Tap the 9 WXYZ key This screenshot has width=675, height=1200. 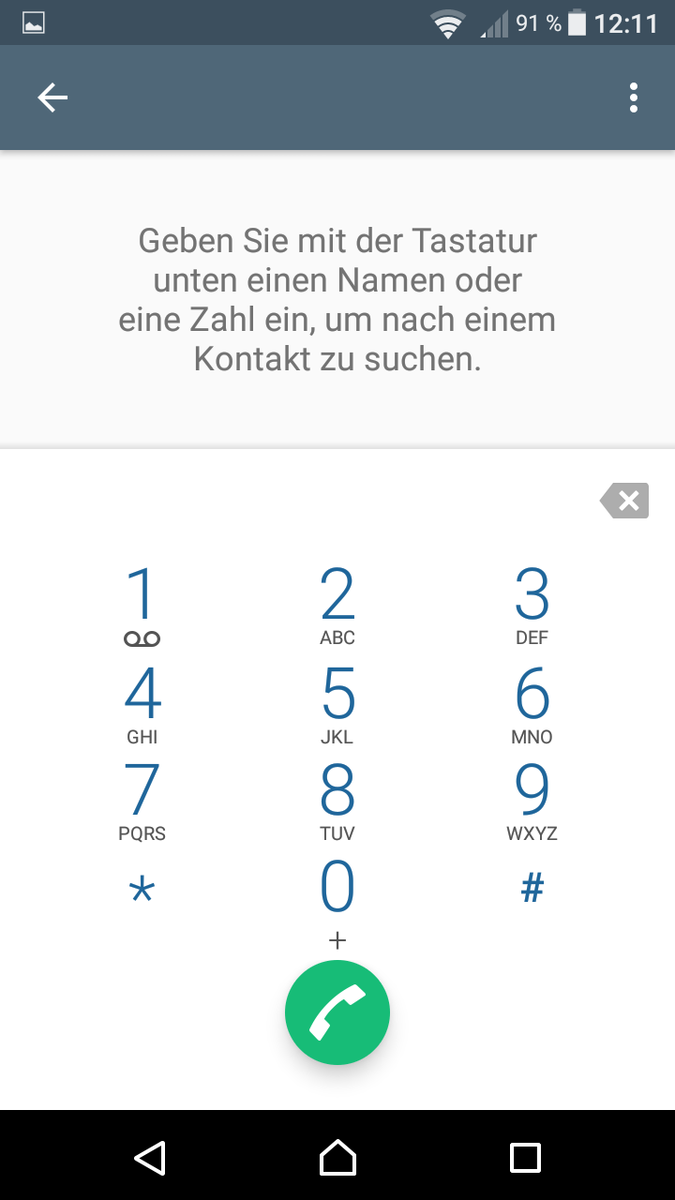click(x=532, y=801)
